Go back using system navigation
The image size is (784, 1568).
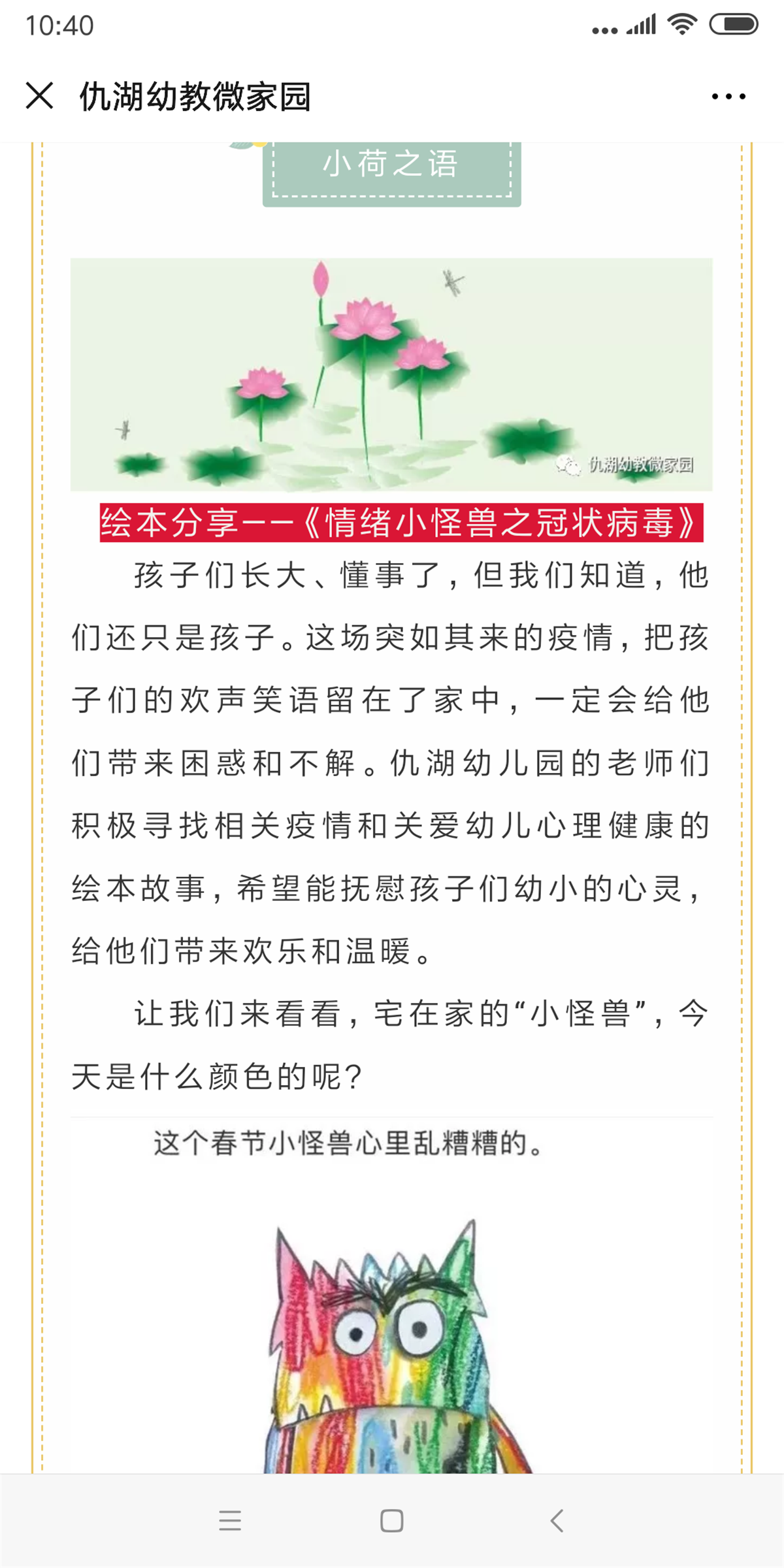[557, 1521]
